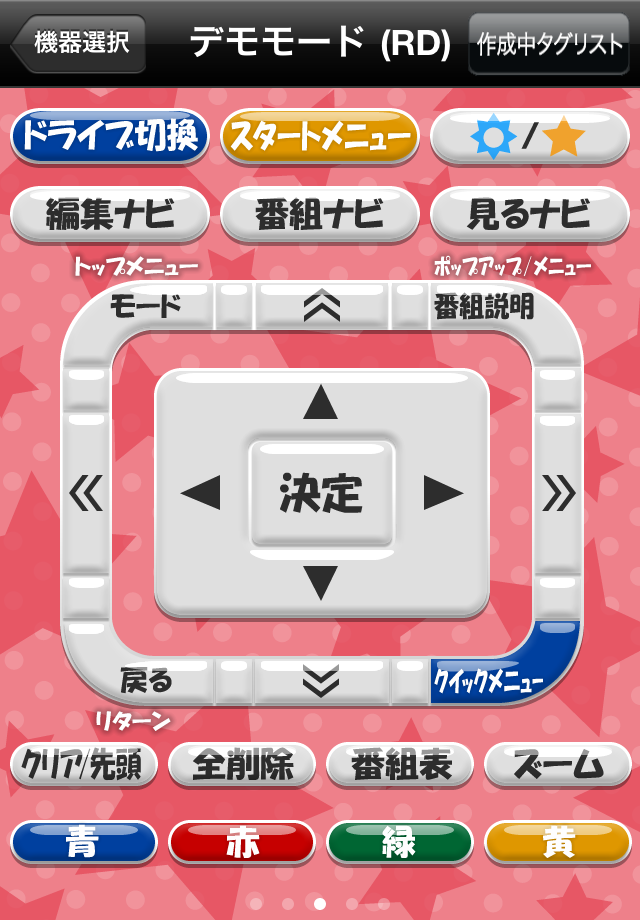This screenshot has height=920, width=640.
Task: Open 見るナビ viewing navigation
Action: tap(530, 214)
